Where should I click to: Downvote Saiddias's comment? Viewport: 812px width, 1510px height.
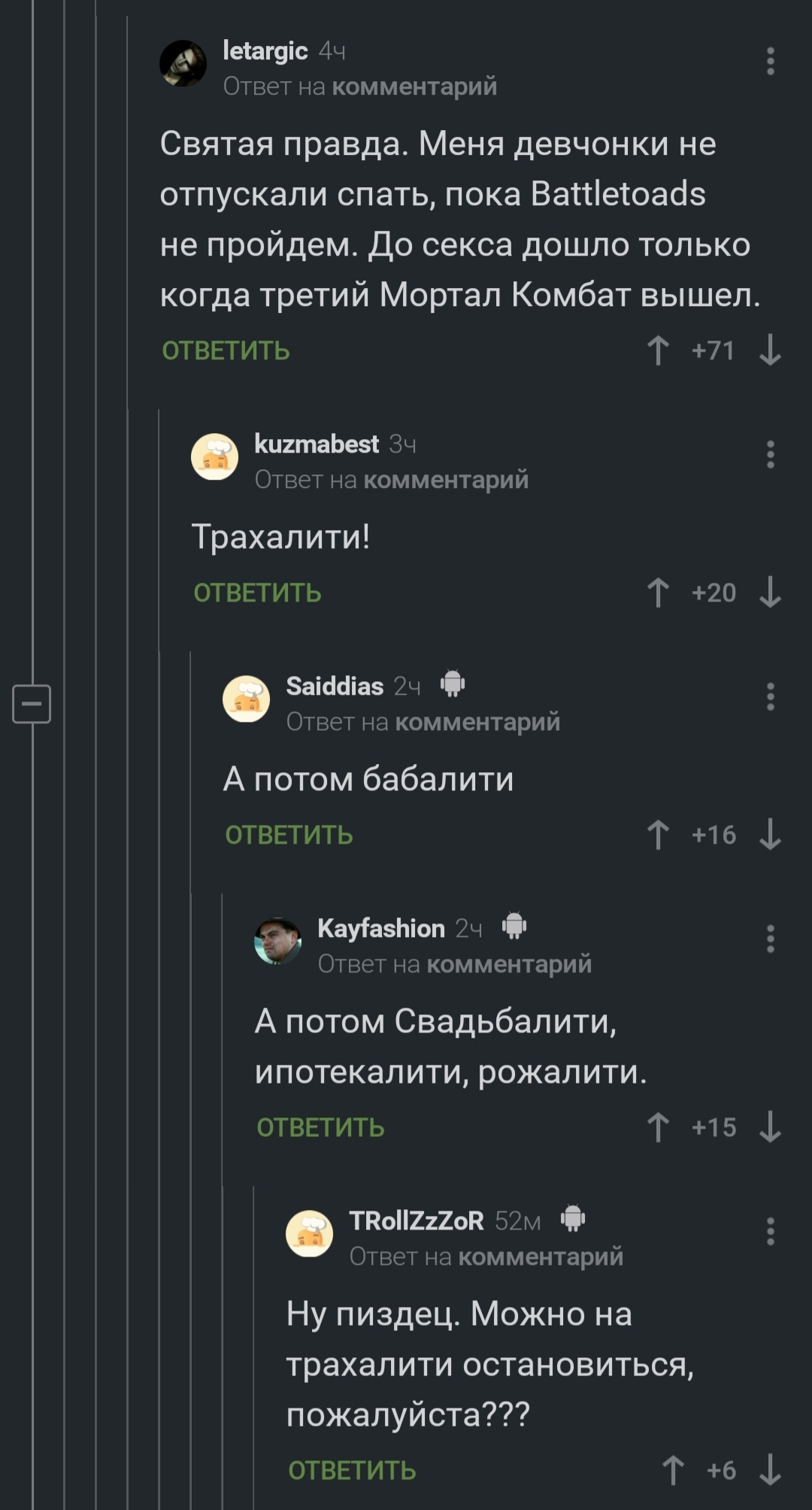[x=770, y=835]
